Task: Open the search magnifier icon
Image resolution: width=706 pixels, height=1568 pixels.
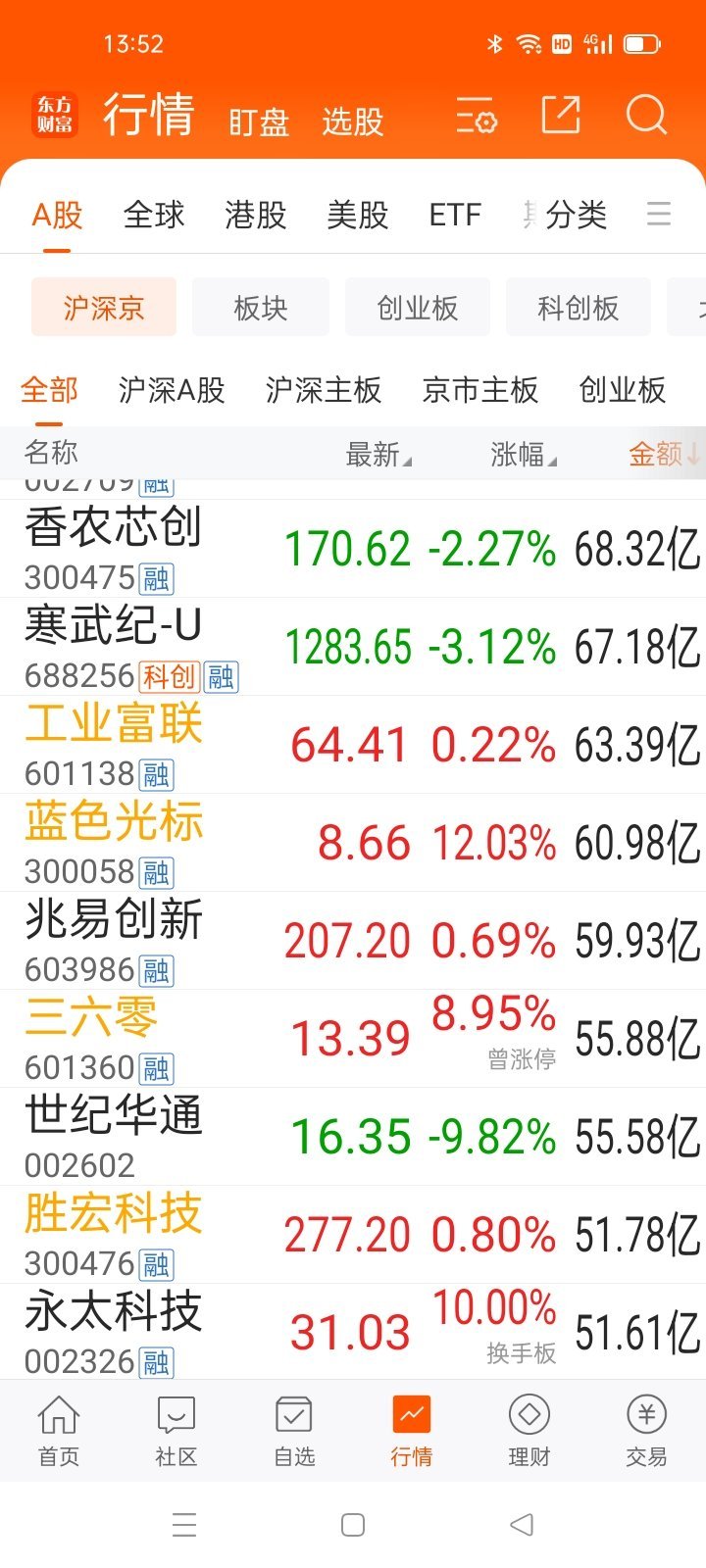Action: tap(646, 116)
